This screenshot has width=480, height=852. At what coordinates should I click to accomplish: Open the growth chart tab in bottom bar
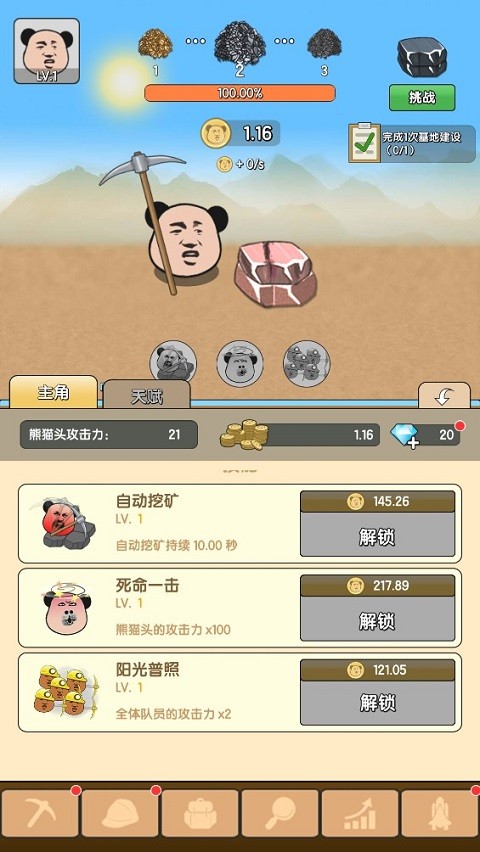click(360, 813)
